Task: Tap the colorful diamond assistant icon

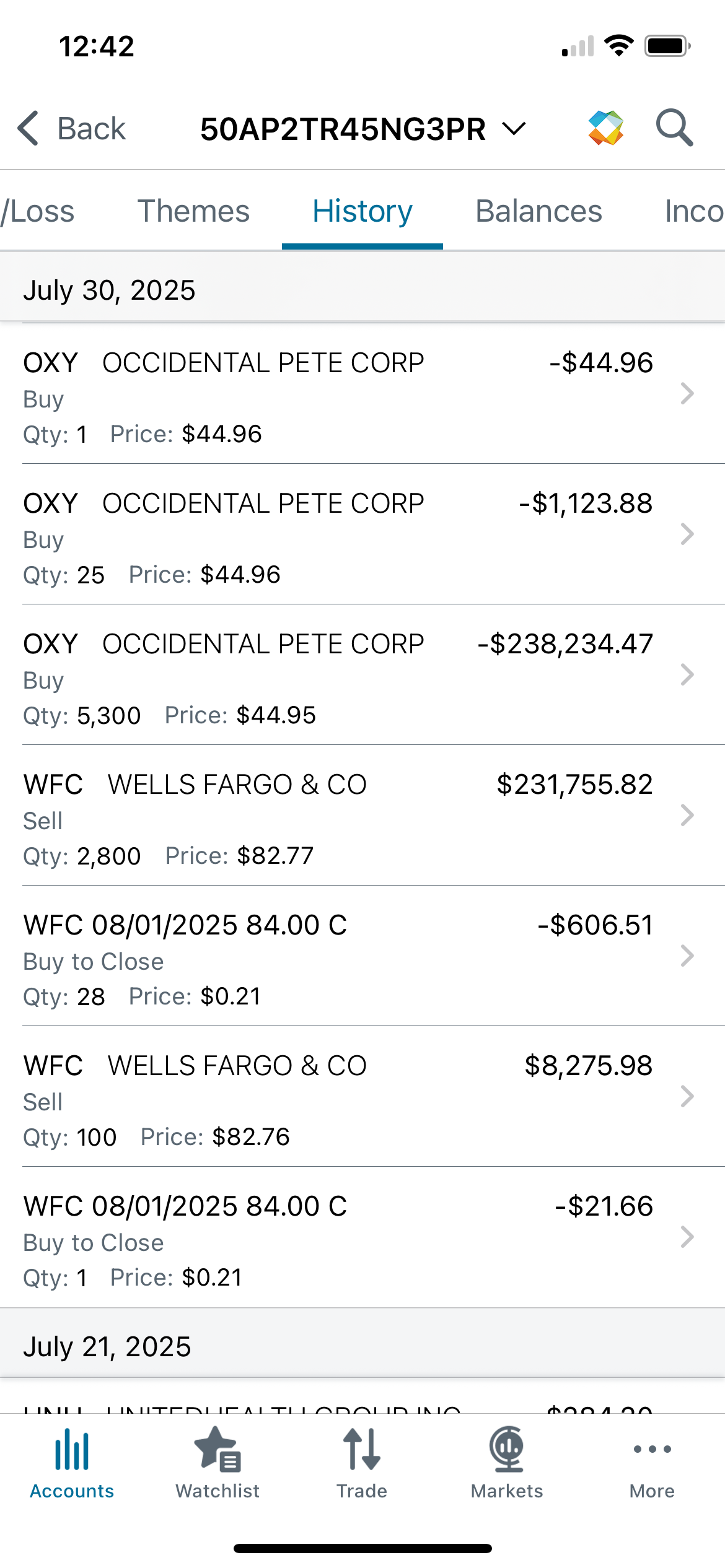Action: [605, 128]
